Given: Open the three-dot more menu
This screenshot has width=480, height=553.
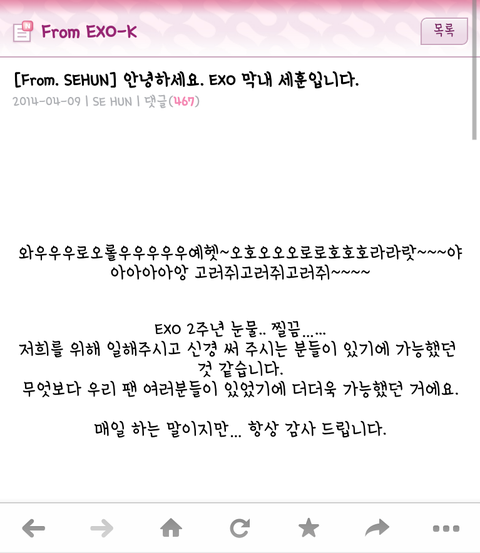Looking at the screenshot, I should coord(446,528).
